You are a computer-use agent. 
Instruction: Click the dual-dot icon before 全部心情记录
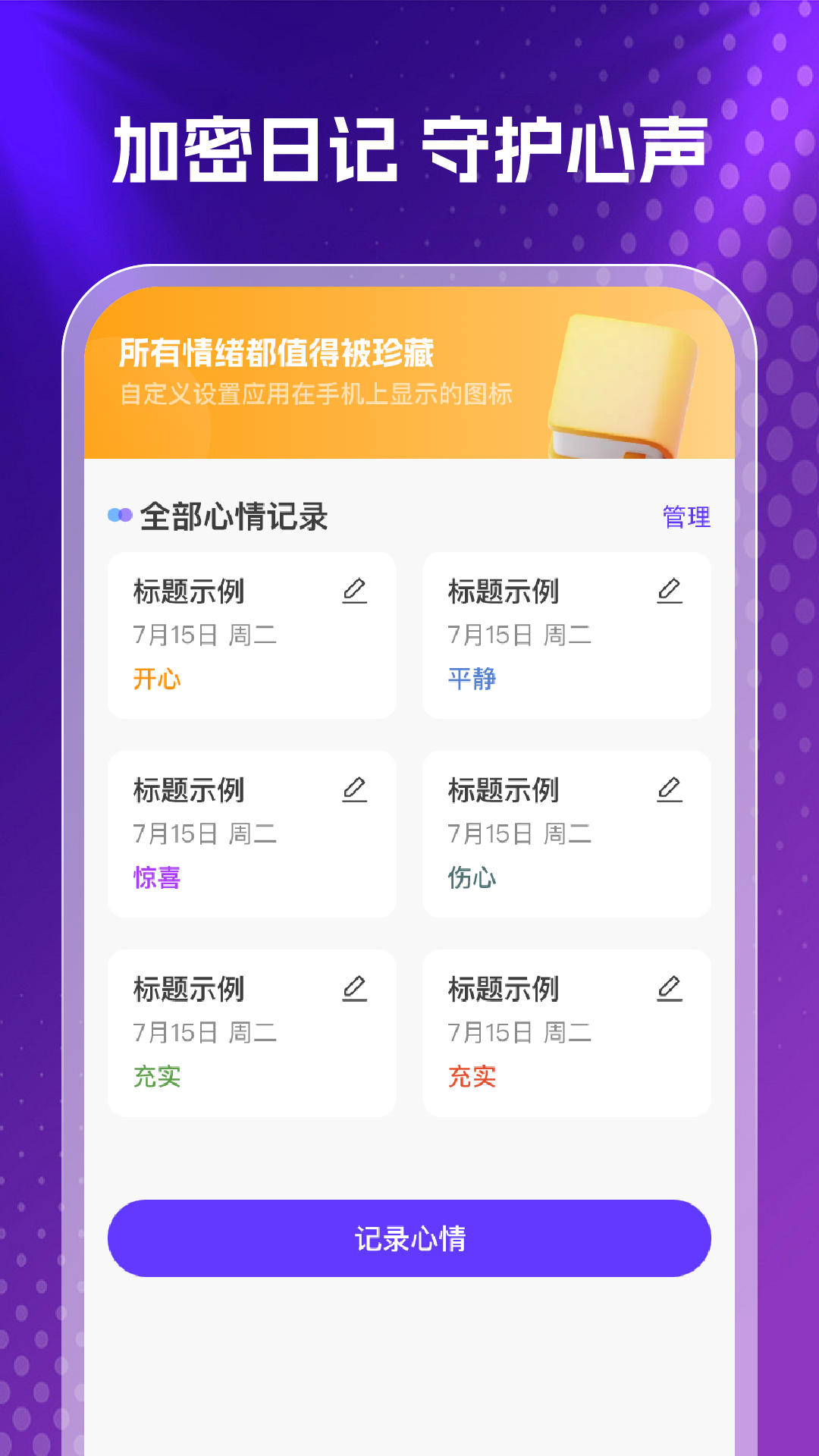pyautogui.click(x=119, y=514)
